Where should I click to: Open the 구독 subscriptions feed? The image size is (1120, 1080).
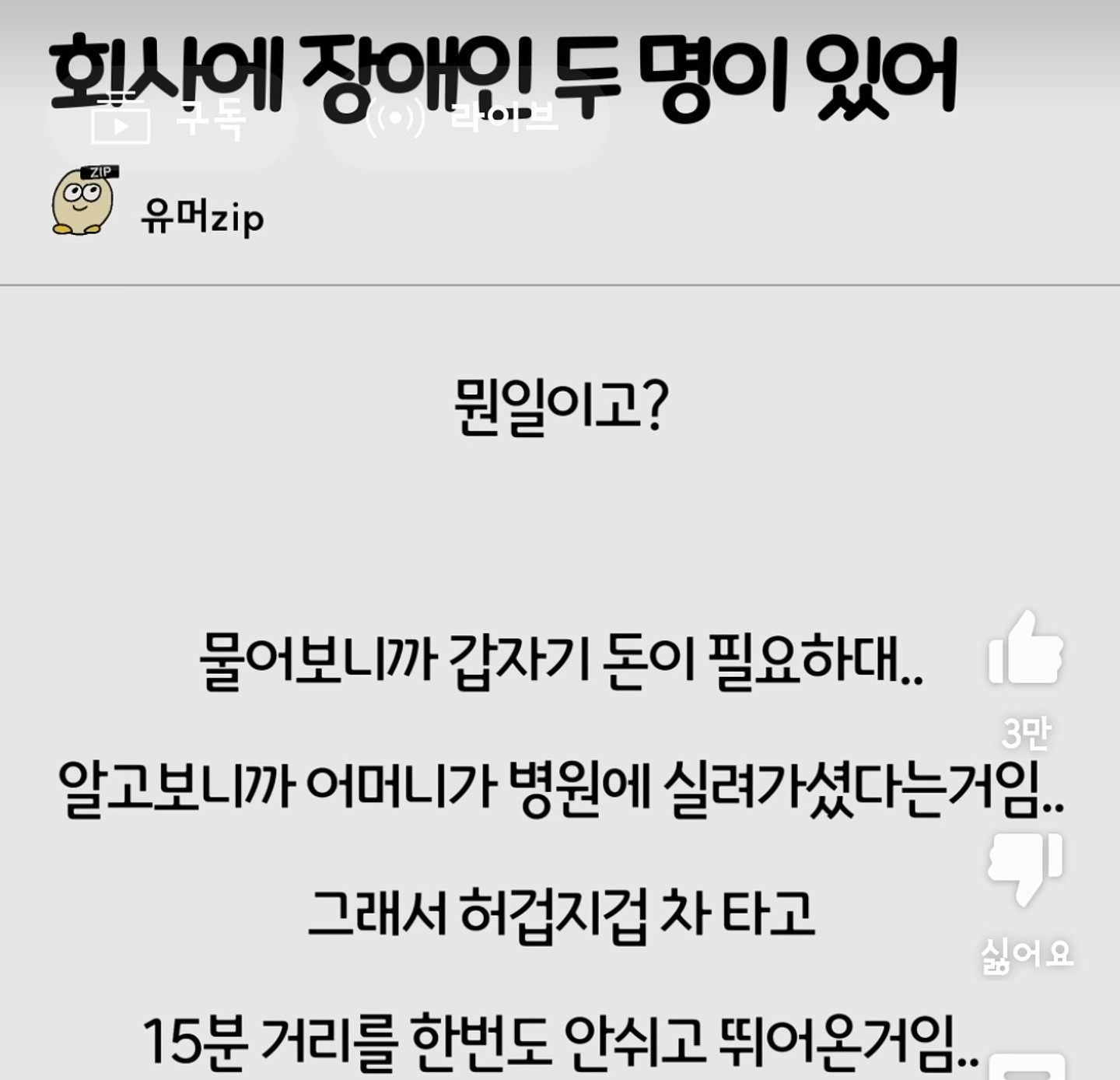[171, 121]
